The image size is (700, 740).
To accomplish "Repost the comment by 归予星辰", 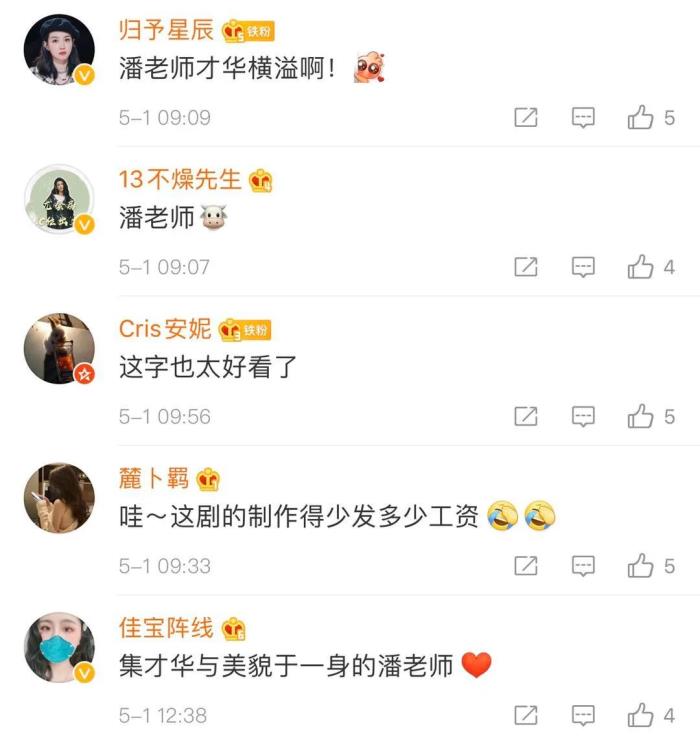I will click(x=526, y=118).
